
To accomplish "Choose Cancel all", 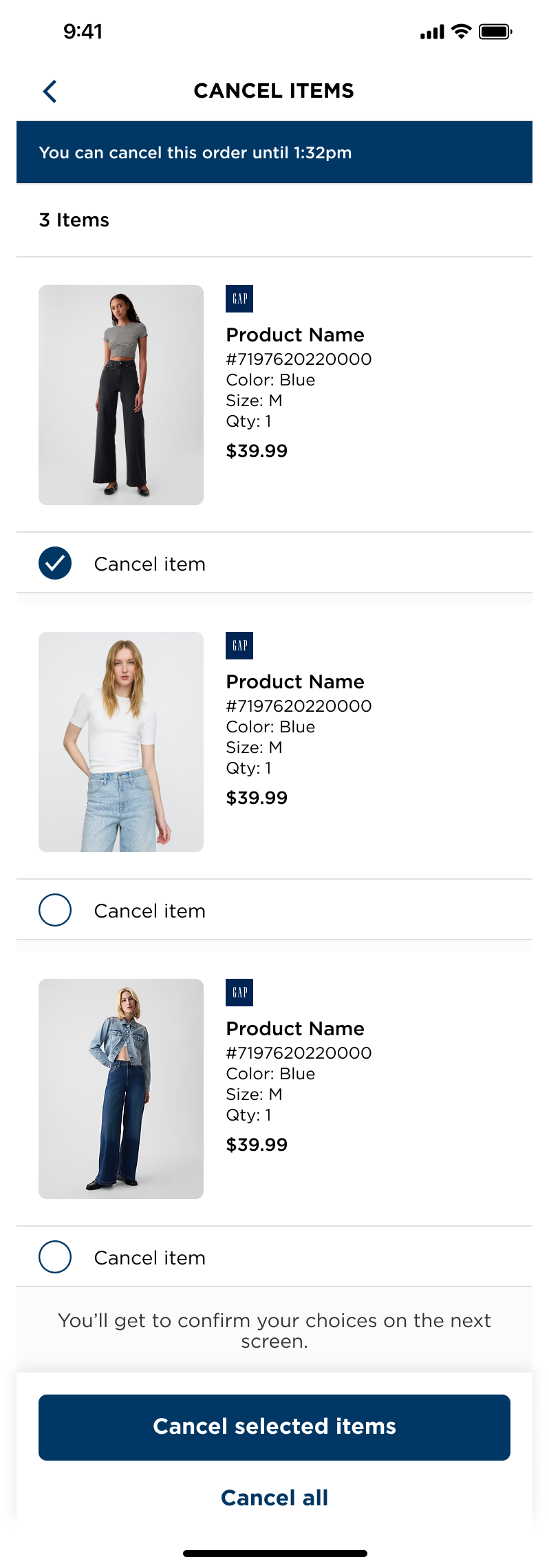I will [x=274, y=1498].
